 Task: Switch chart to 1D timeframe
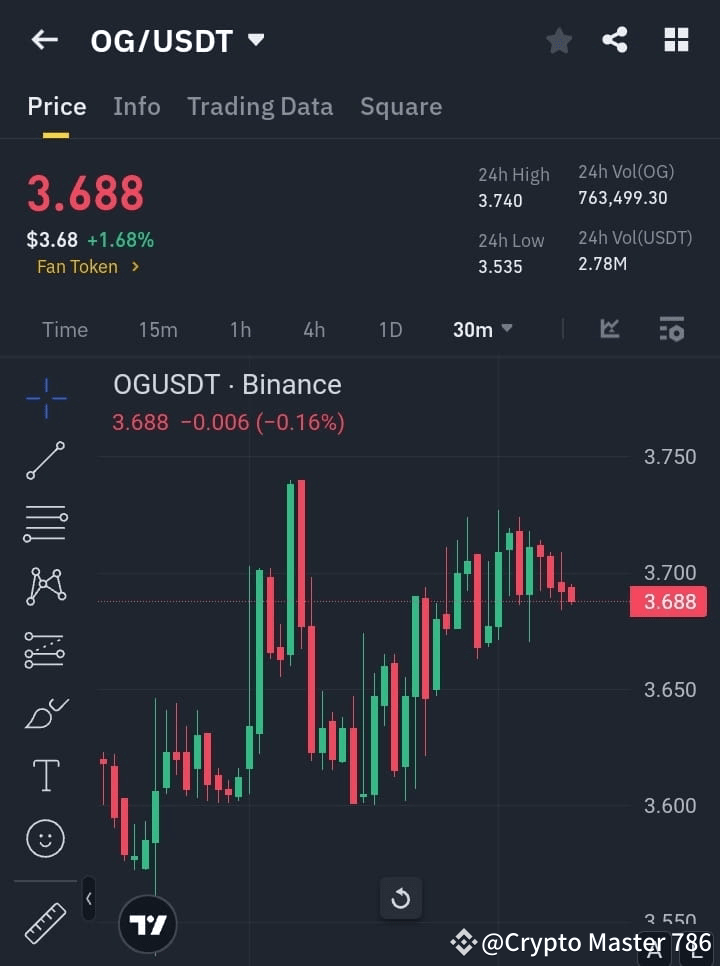click(x=390, y=329)
